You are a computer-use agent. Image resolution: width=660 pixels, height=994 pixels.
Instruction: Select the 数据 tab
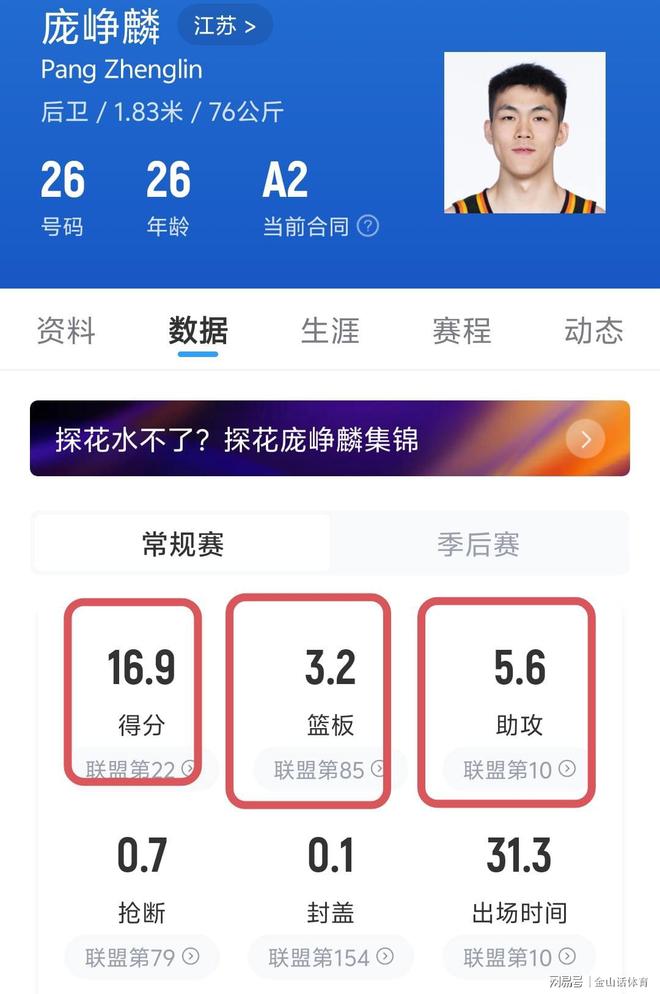point(198,330)
